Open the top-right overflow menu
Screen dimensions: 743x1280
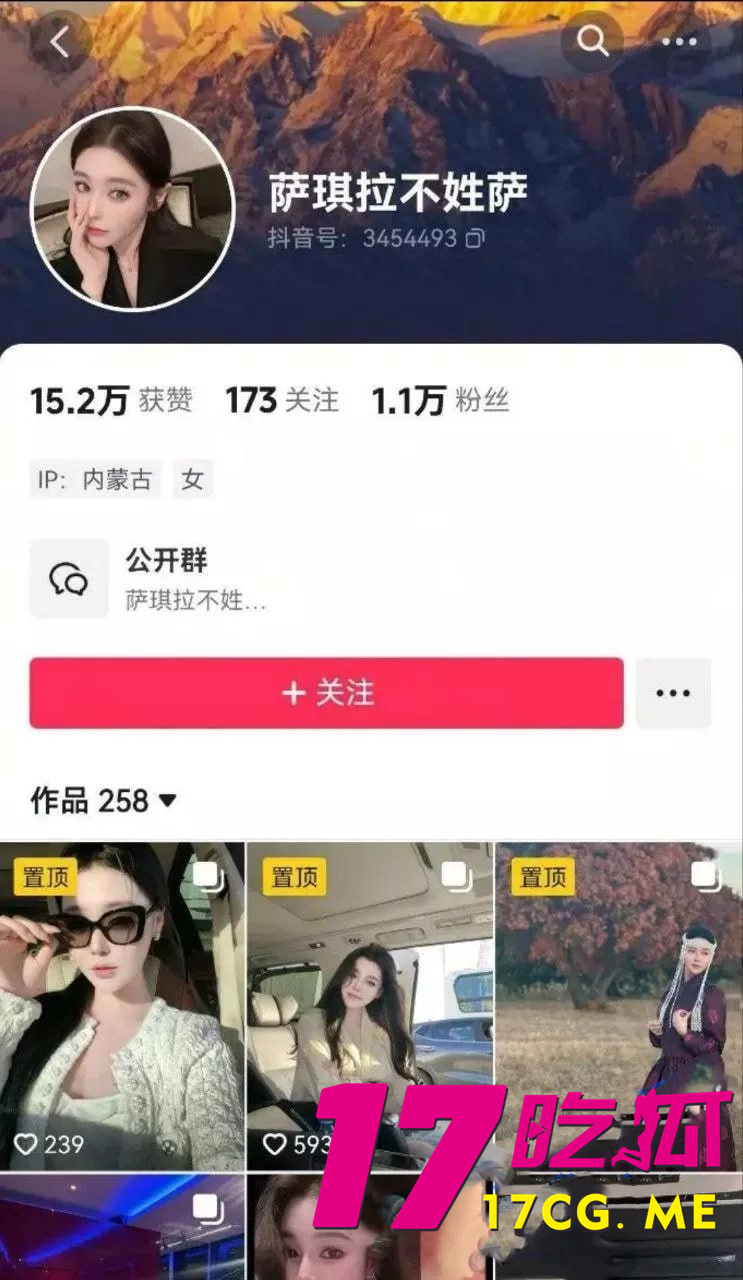pyautogui.click(x=679, y=42)
